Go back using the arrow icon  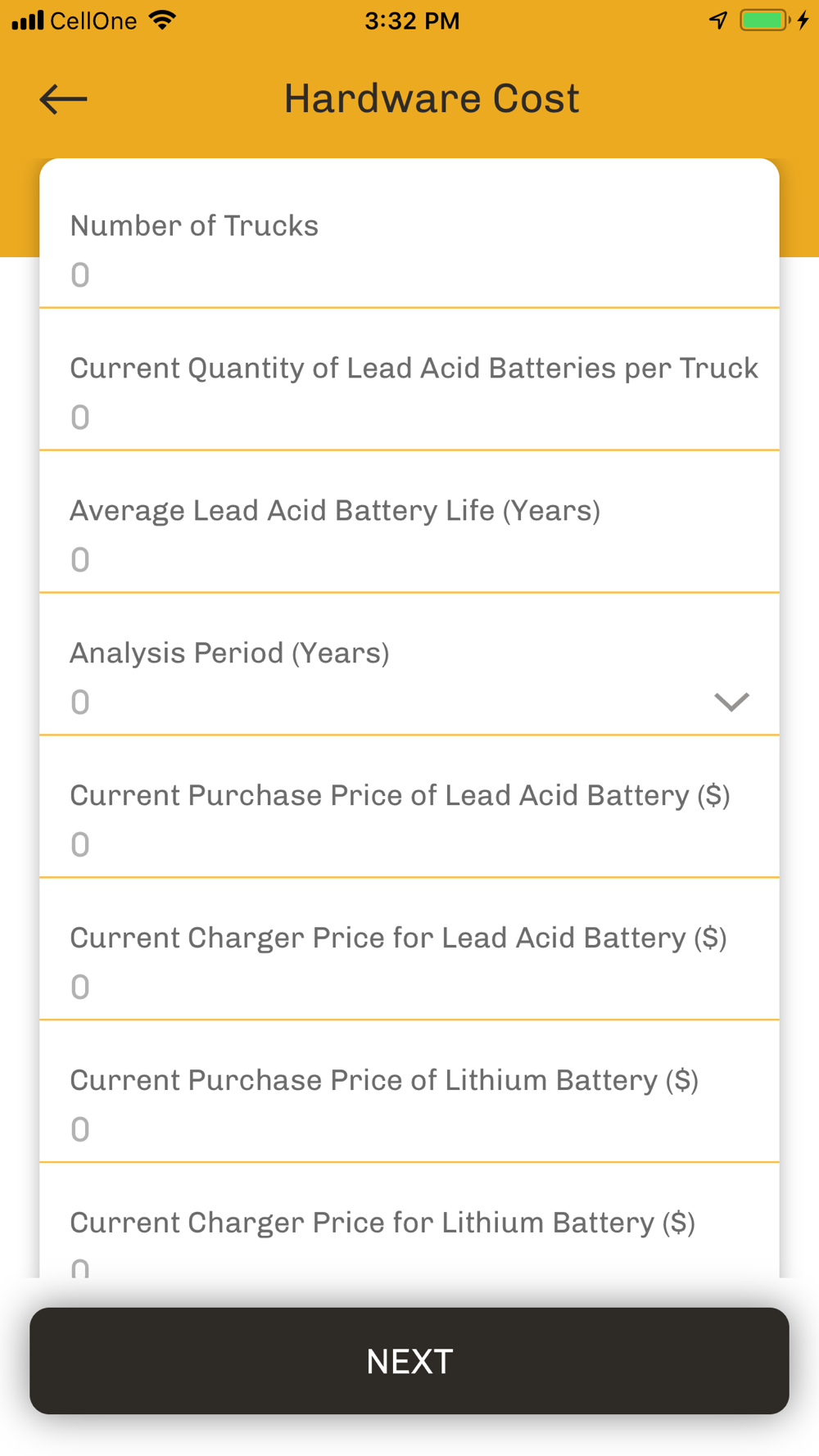[x=63, y=99]
